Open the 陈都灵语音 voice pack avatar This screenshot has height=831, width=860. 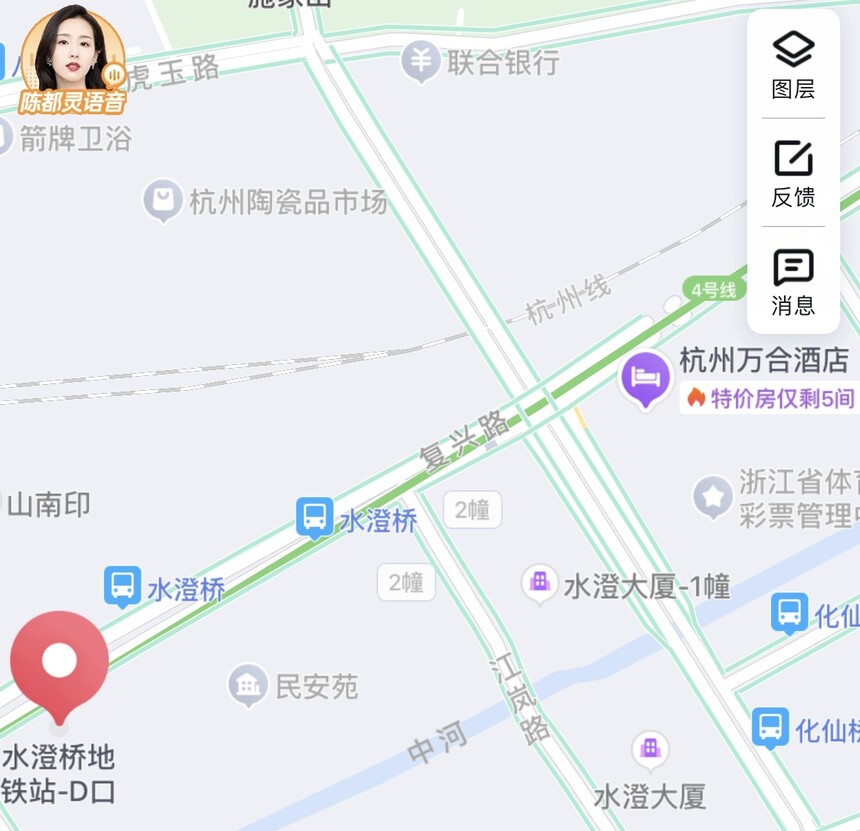tap(72, 58)
